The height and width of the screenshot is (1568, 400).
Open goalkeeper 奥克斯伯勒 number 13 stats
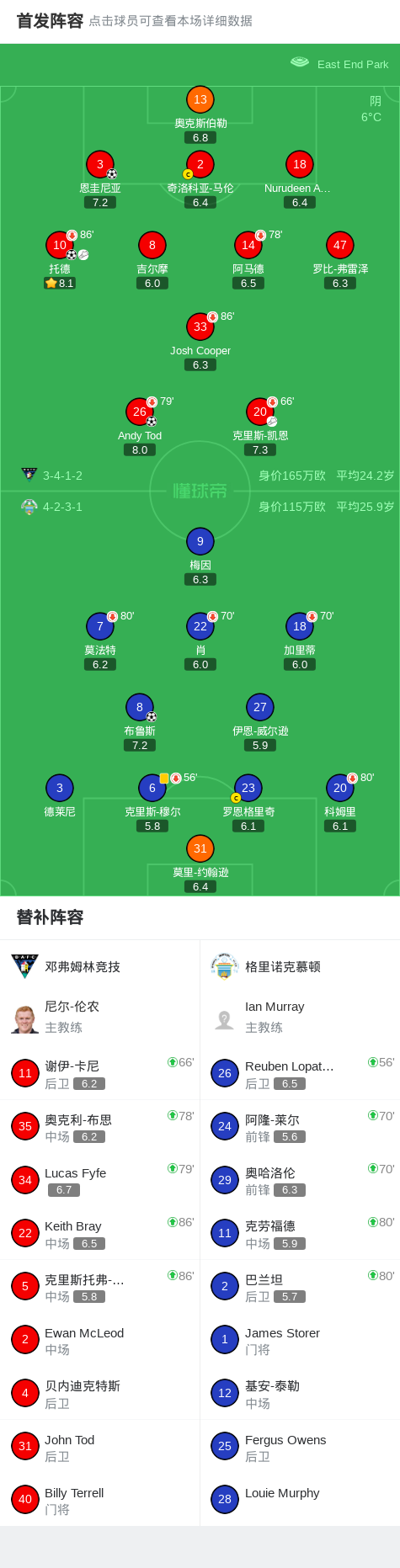point(200,100)
